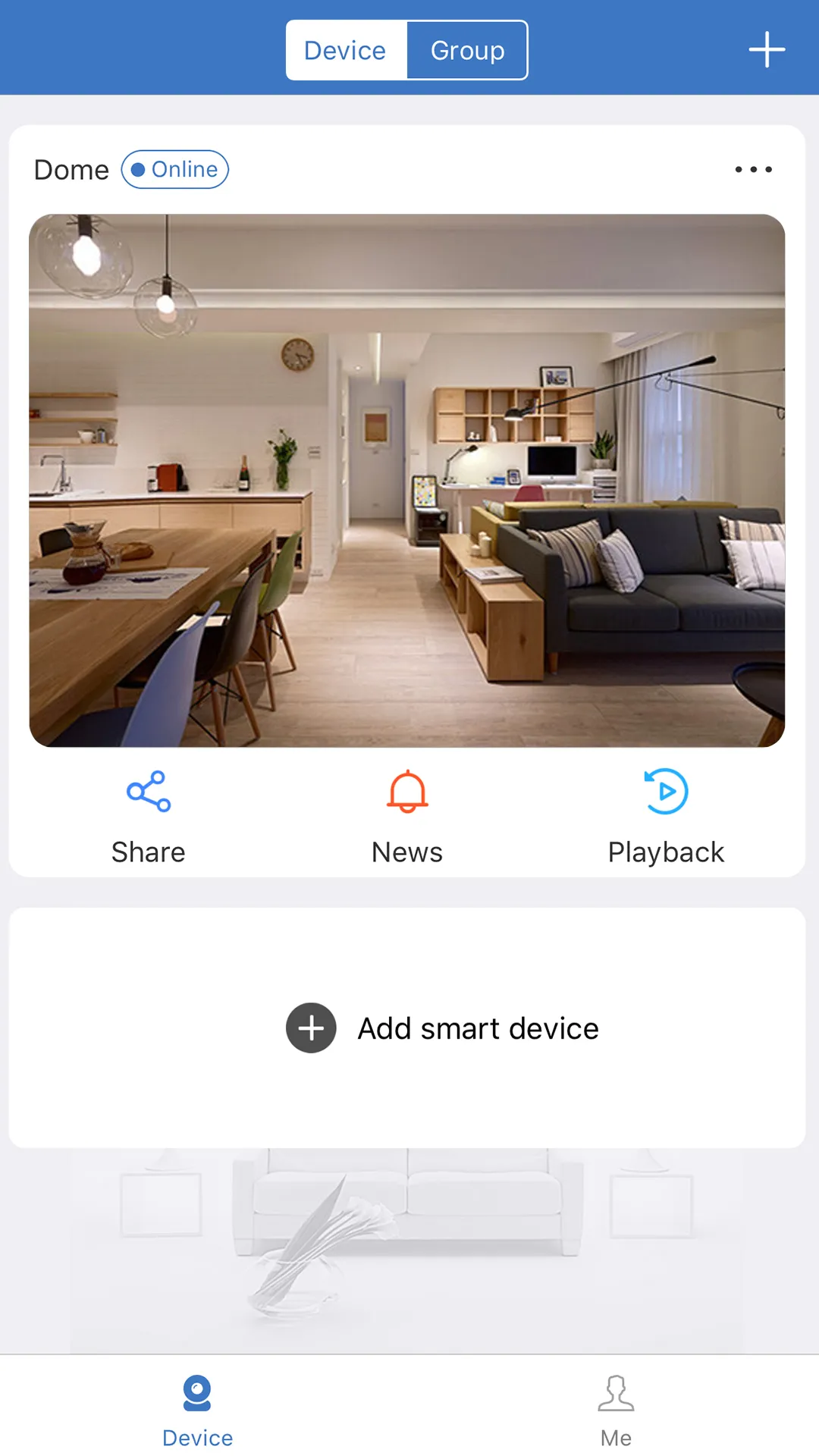Open the News notification bell icon
819x1456 pixels.
(406, 791)
